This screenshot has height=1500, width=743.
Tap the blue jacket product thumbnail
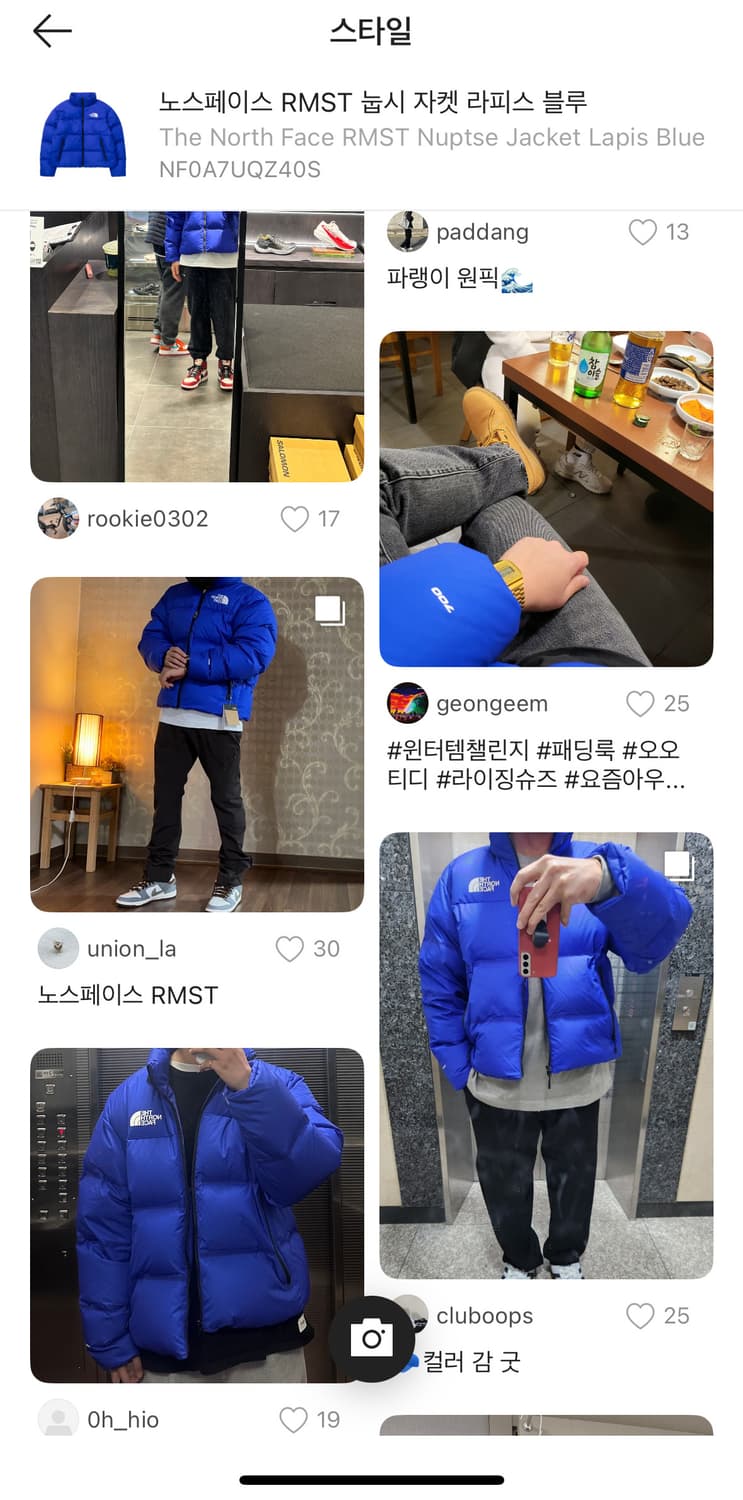coord(81,135)
